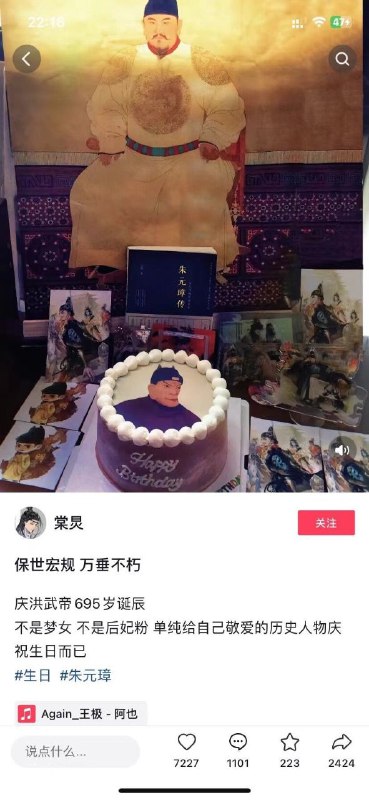Screen dimensions: 369x800
Task: Share the post using the arrow icon
Action: click(341, 742)
